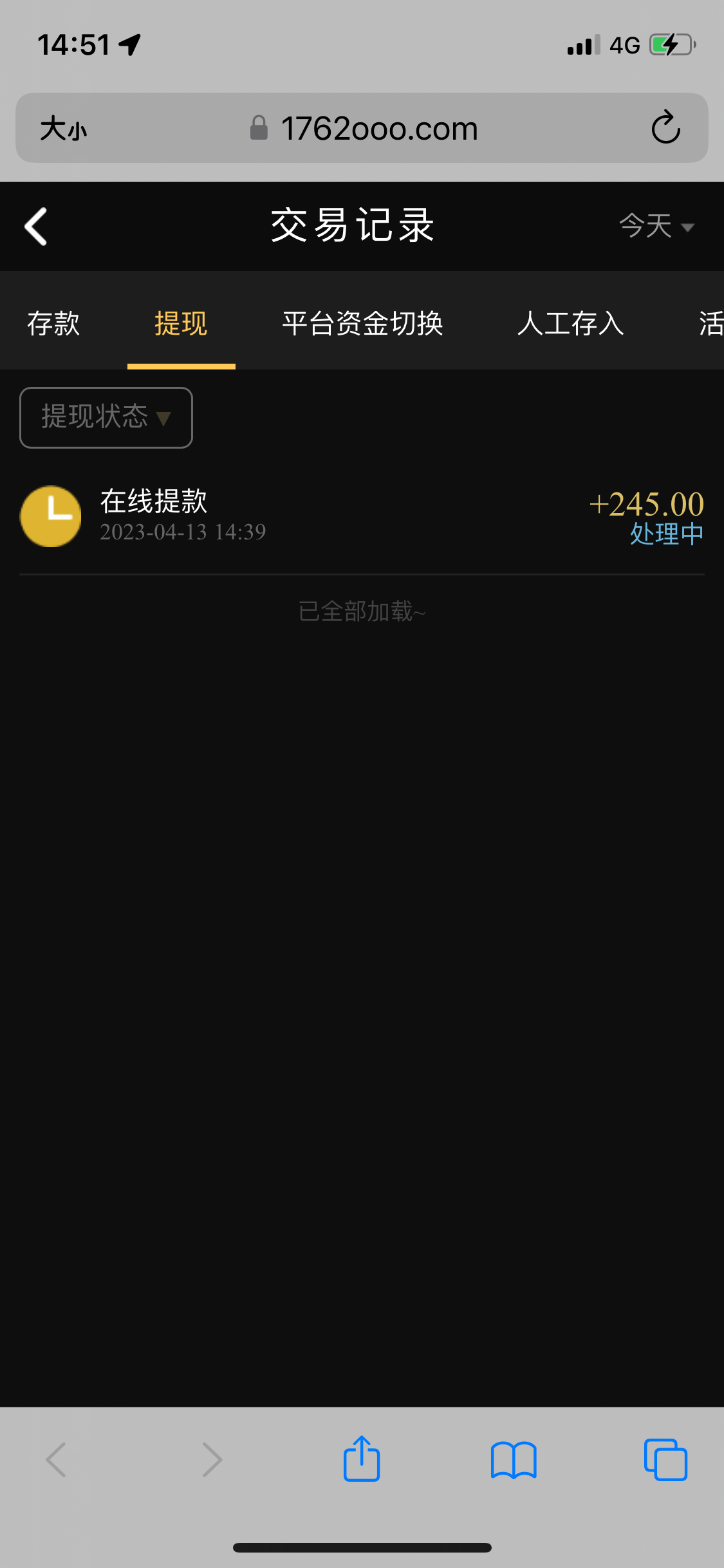Image resolution: width=724 pixels, height=1568 pixels.
Task: Switch to the 平台资金切换 tab
Action: coord(362,323)
